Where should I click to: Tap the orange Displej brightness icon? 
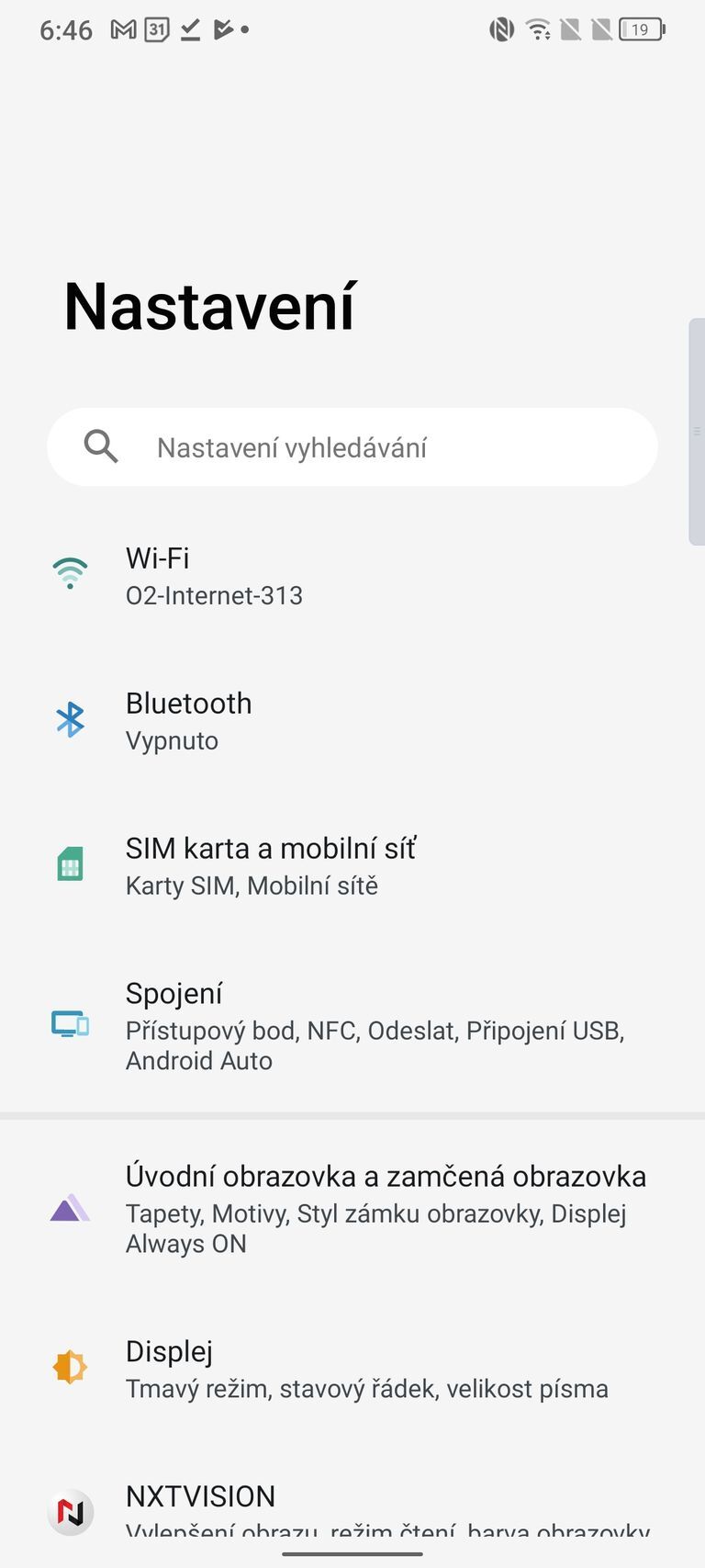[70, 1366]
